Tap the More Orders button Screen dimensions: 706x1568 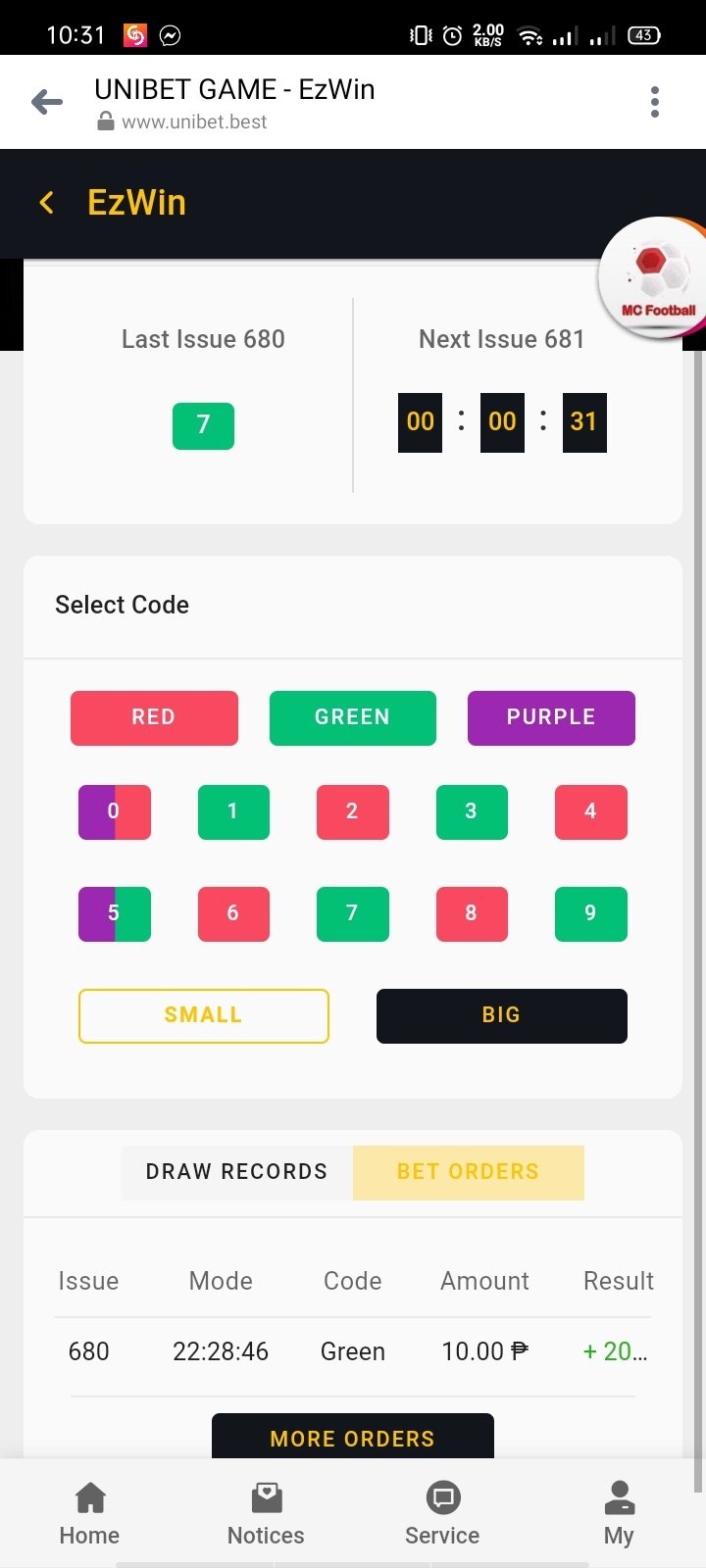coord(352,1437)
